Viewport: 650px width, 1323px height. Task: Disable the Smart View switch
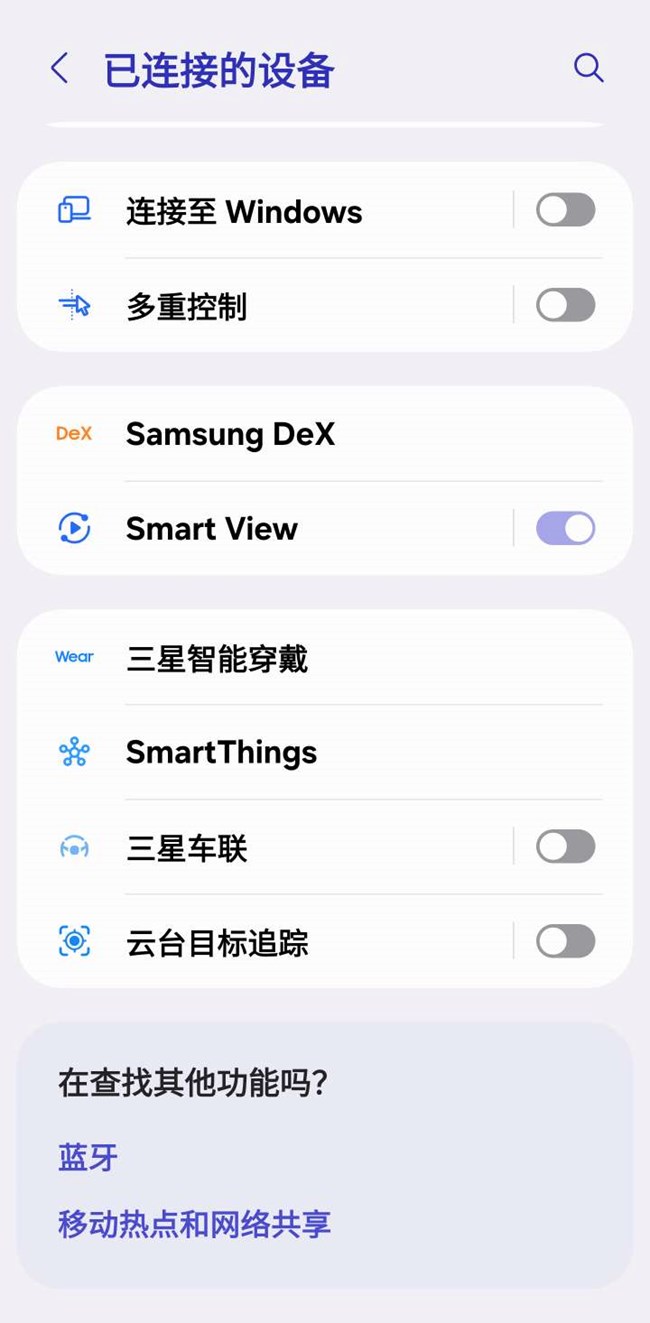[565, 528]
